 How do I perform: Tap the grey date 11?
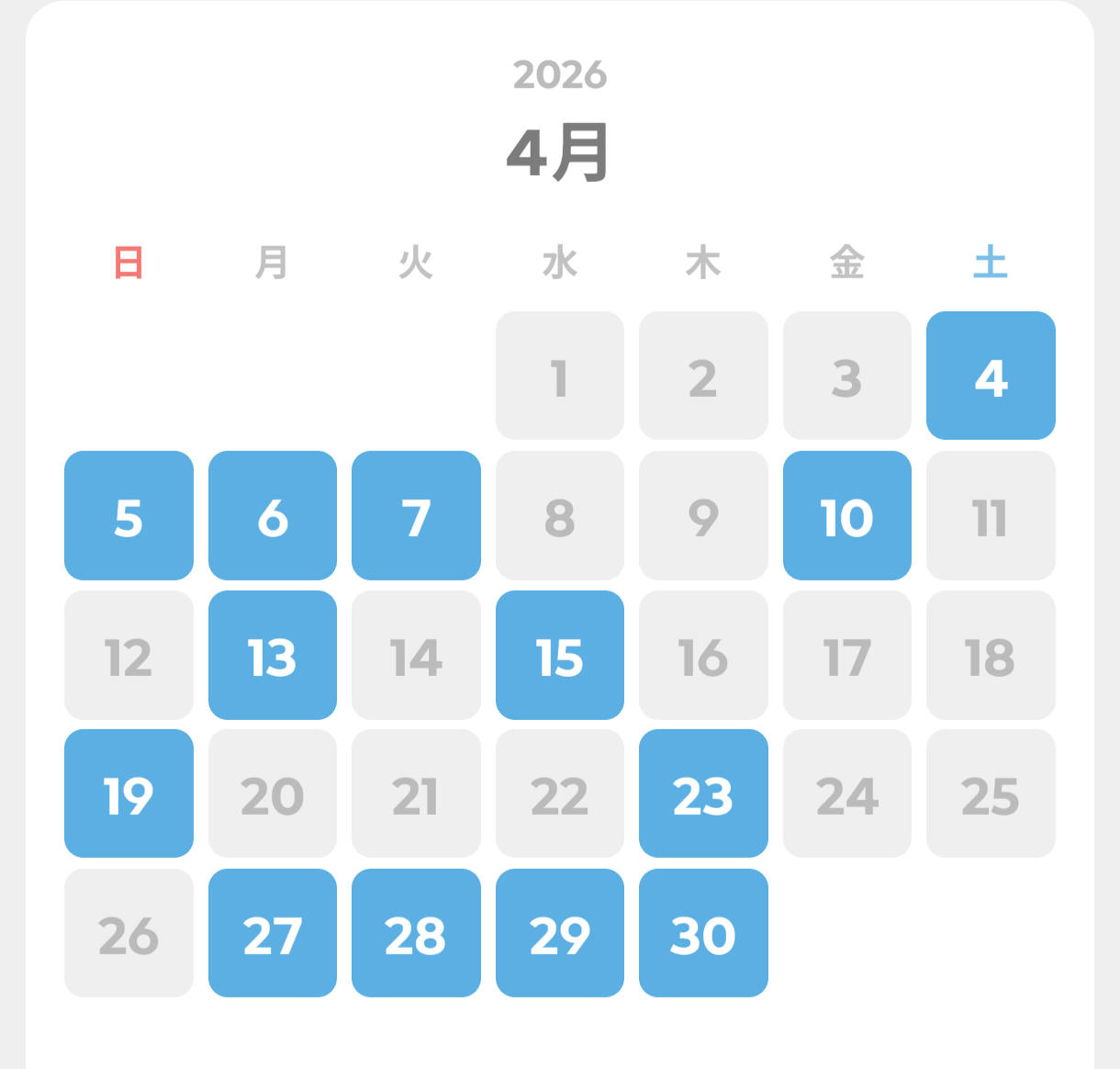point(991,515)
